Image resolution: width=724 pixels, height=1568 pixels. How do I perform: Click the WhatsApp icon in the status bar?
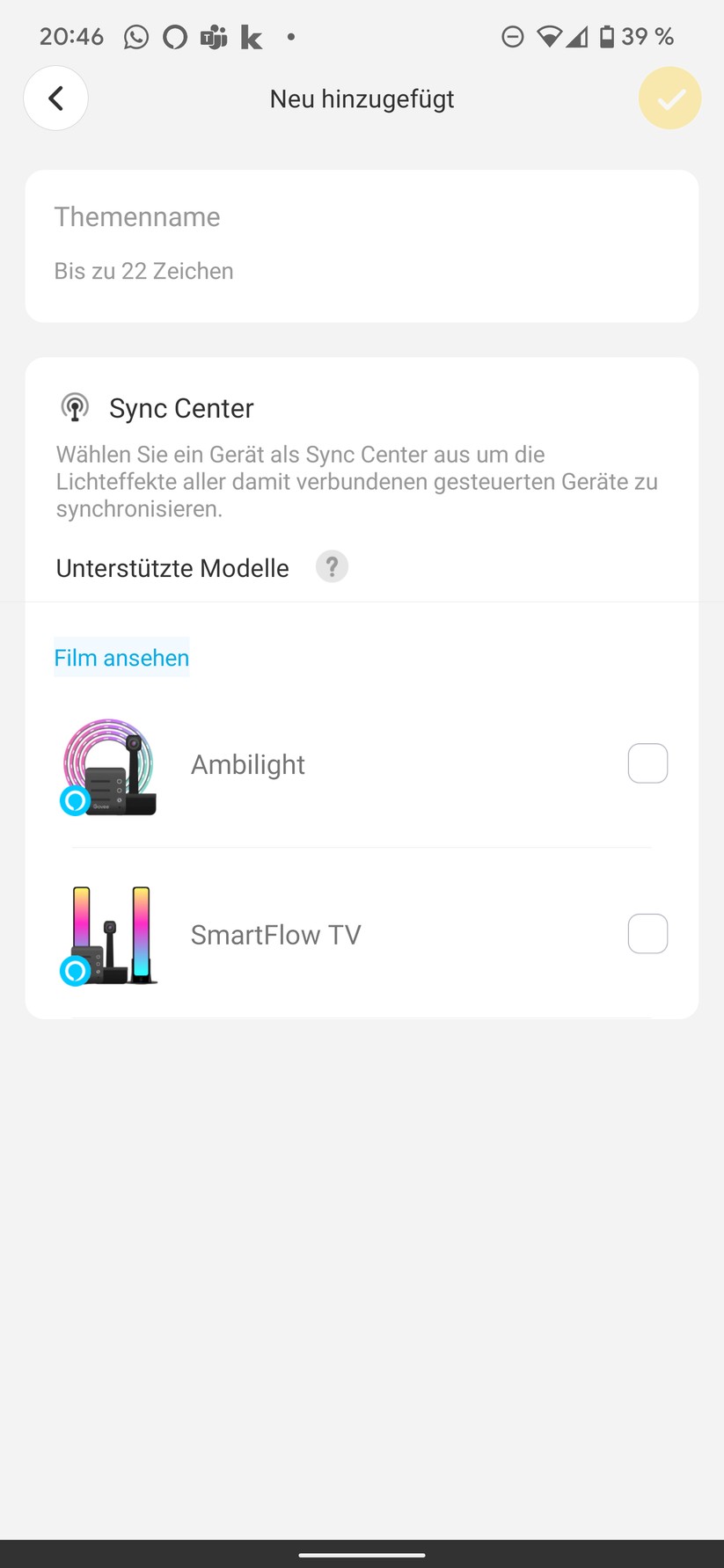135,36
